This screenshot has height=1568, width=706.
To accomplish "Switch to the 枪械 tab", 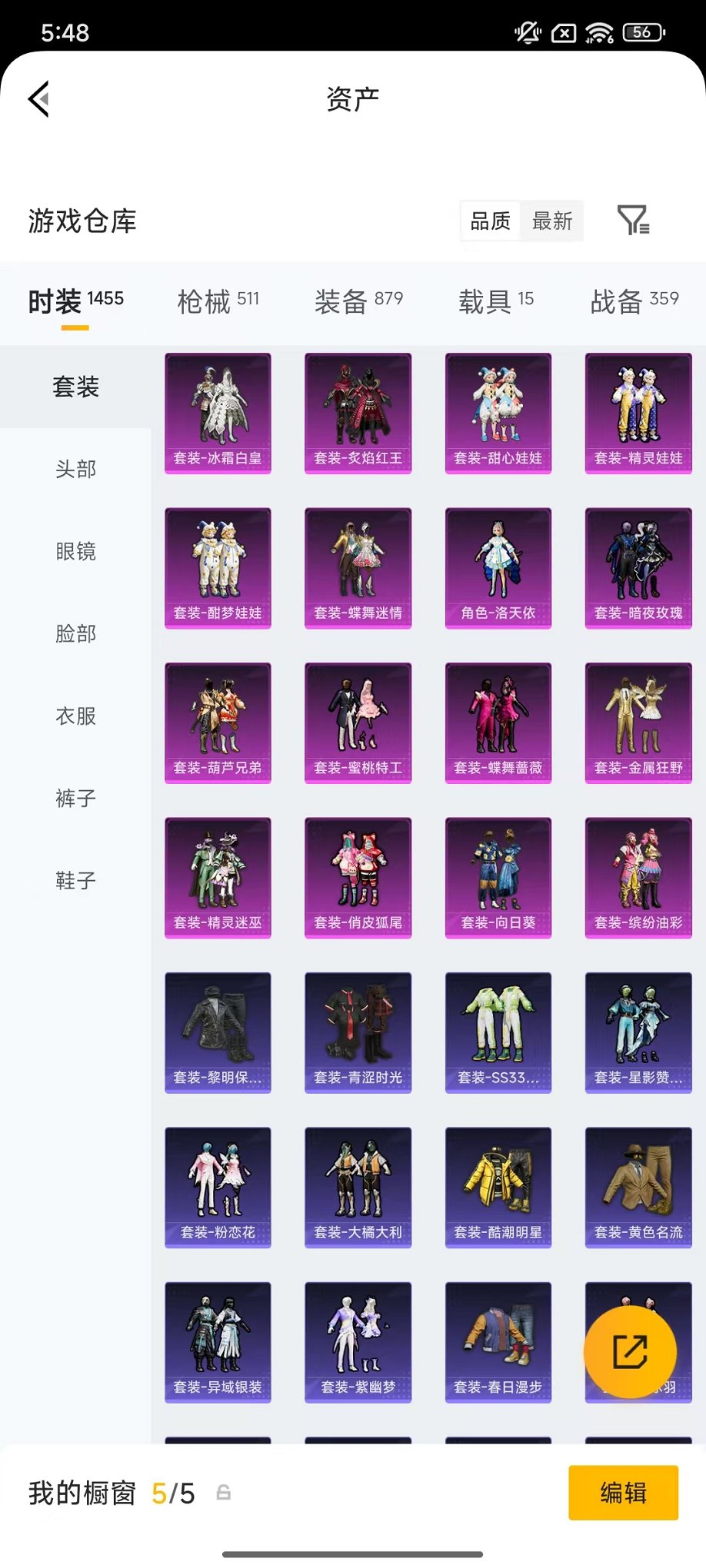I will [x=218, y=301].
